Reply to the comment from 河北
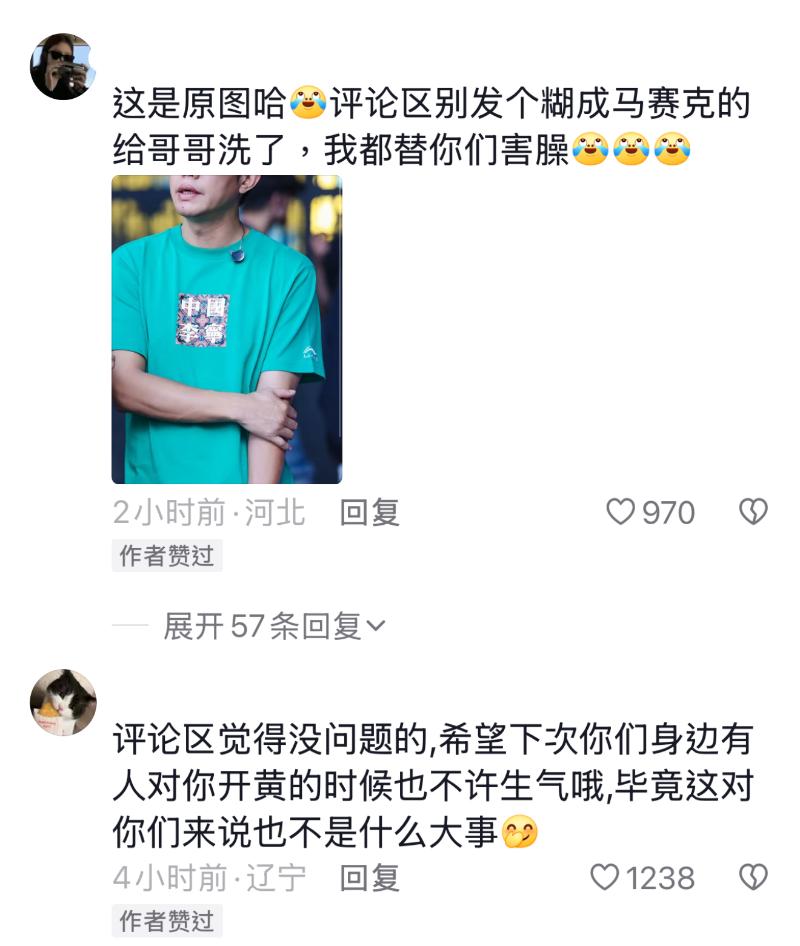Image resolution: width=800 pixels, height=946 pixels. tap(370, 513)
